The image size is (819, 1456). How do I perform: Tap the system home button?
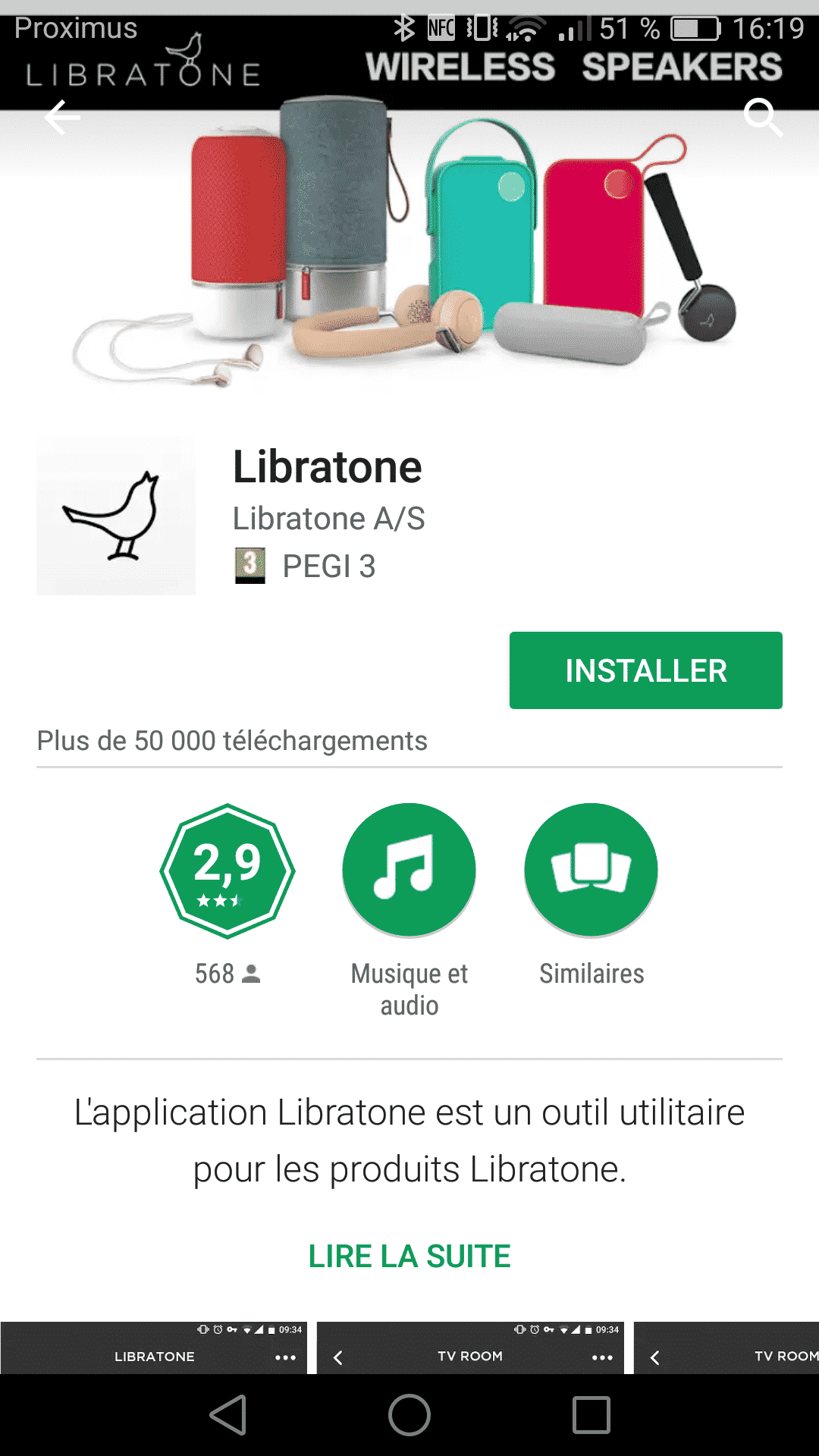click(x=409, y=1415)
